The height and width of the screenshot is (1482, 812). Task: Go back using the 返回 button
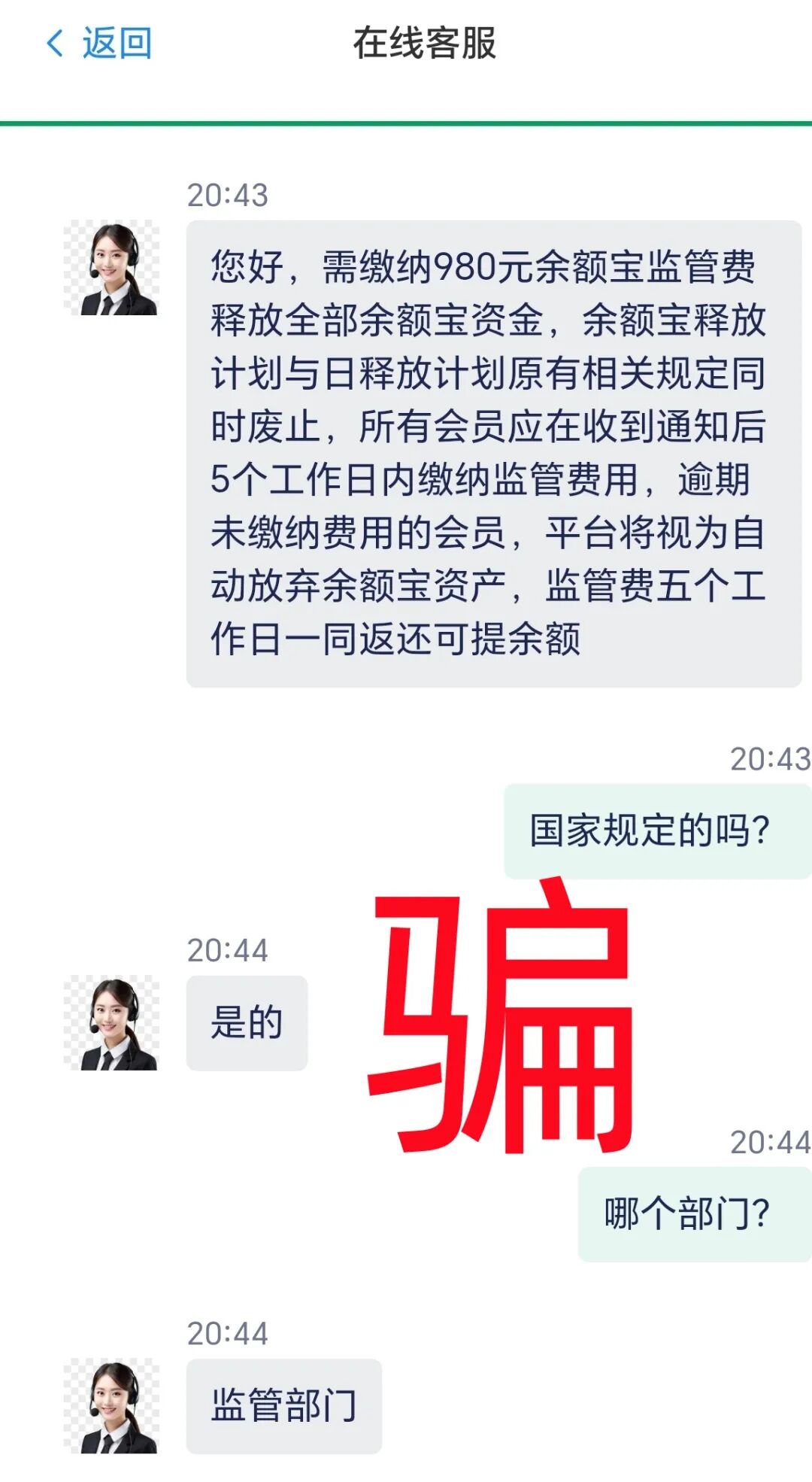coord(100,44)
